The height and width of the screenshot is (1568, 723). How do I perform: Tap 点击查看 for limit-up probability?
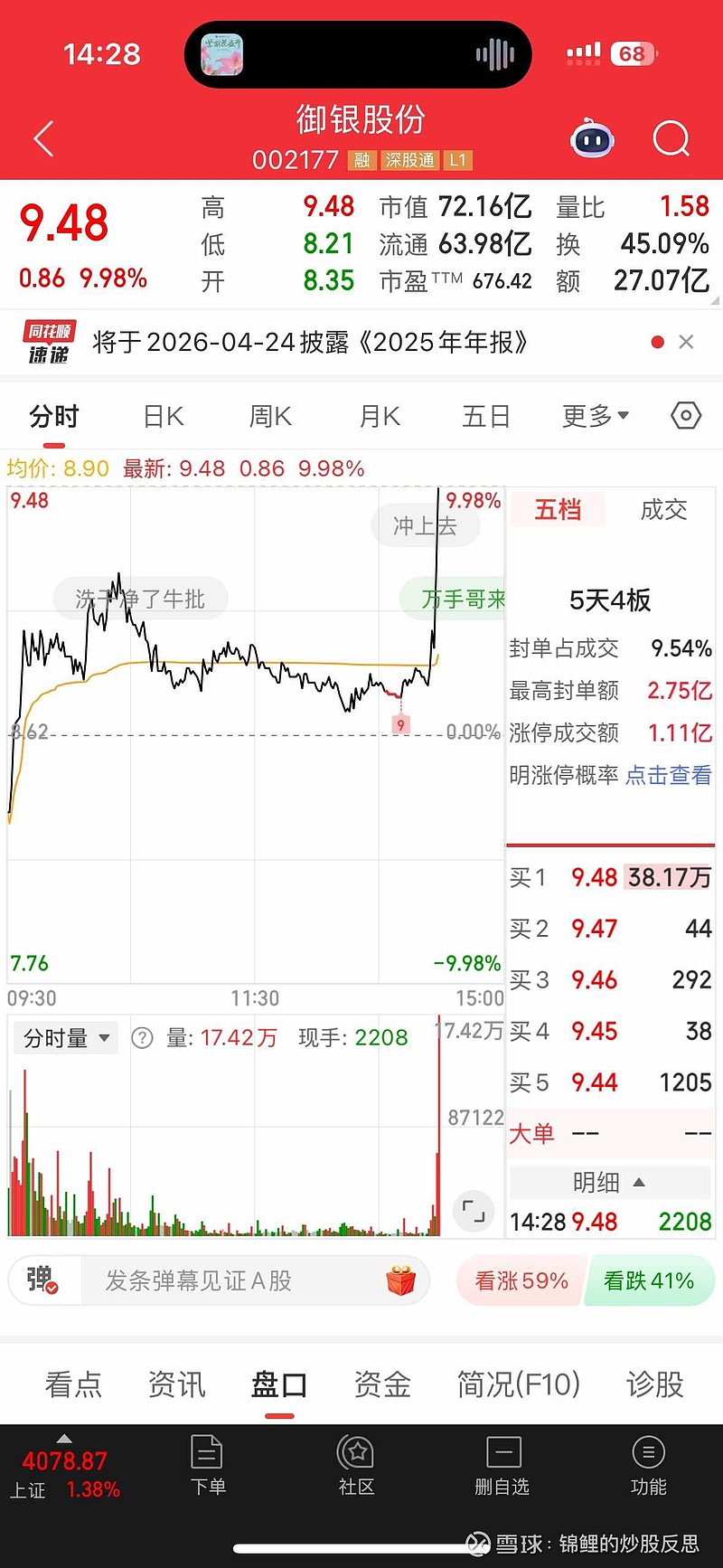point(668,775)
